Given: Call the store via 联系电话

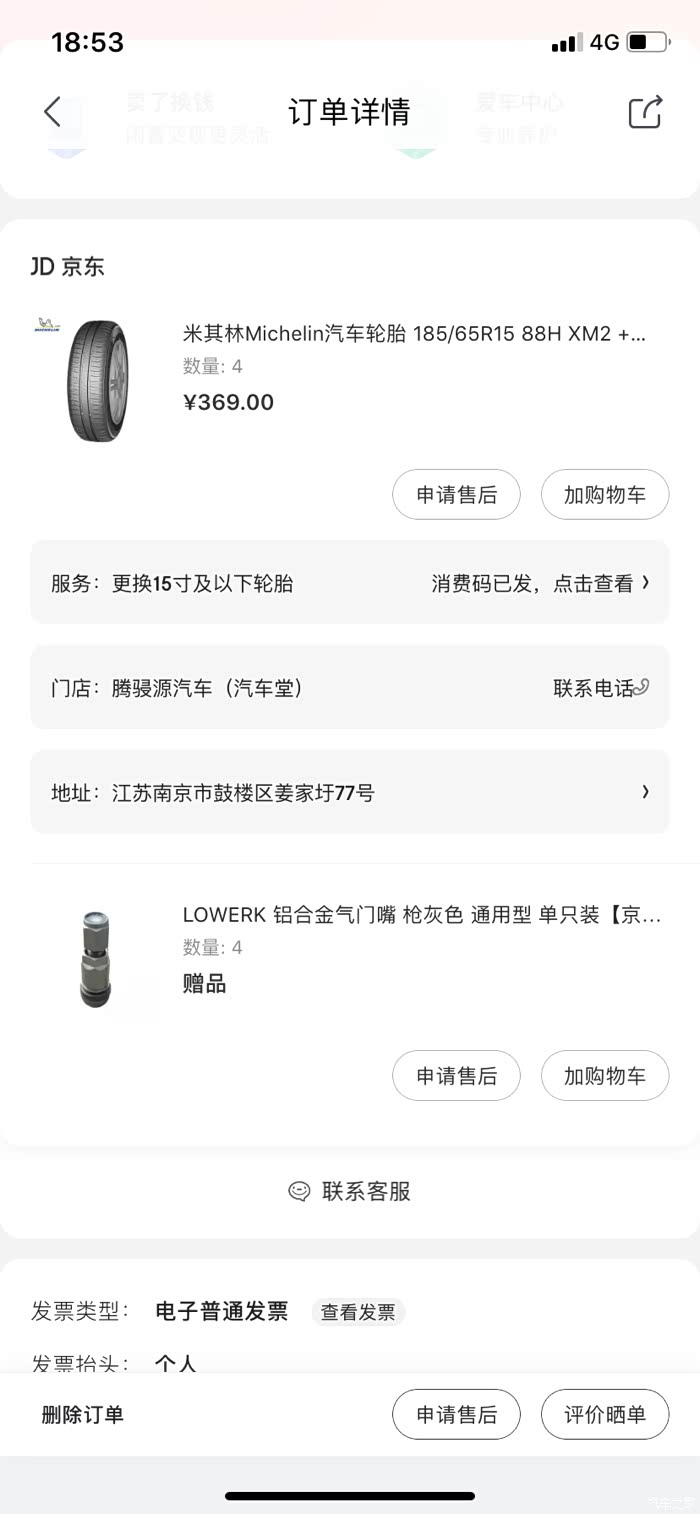Looking at the screenshot, I should click(601, 688).
